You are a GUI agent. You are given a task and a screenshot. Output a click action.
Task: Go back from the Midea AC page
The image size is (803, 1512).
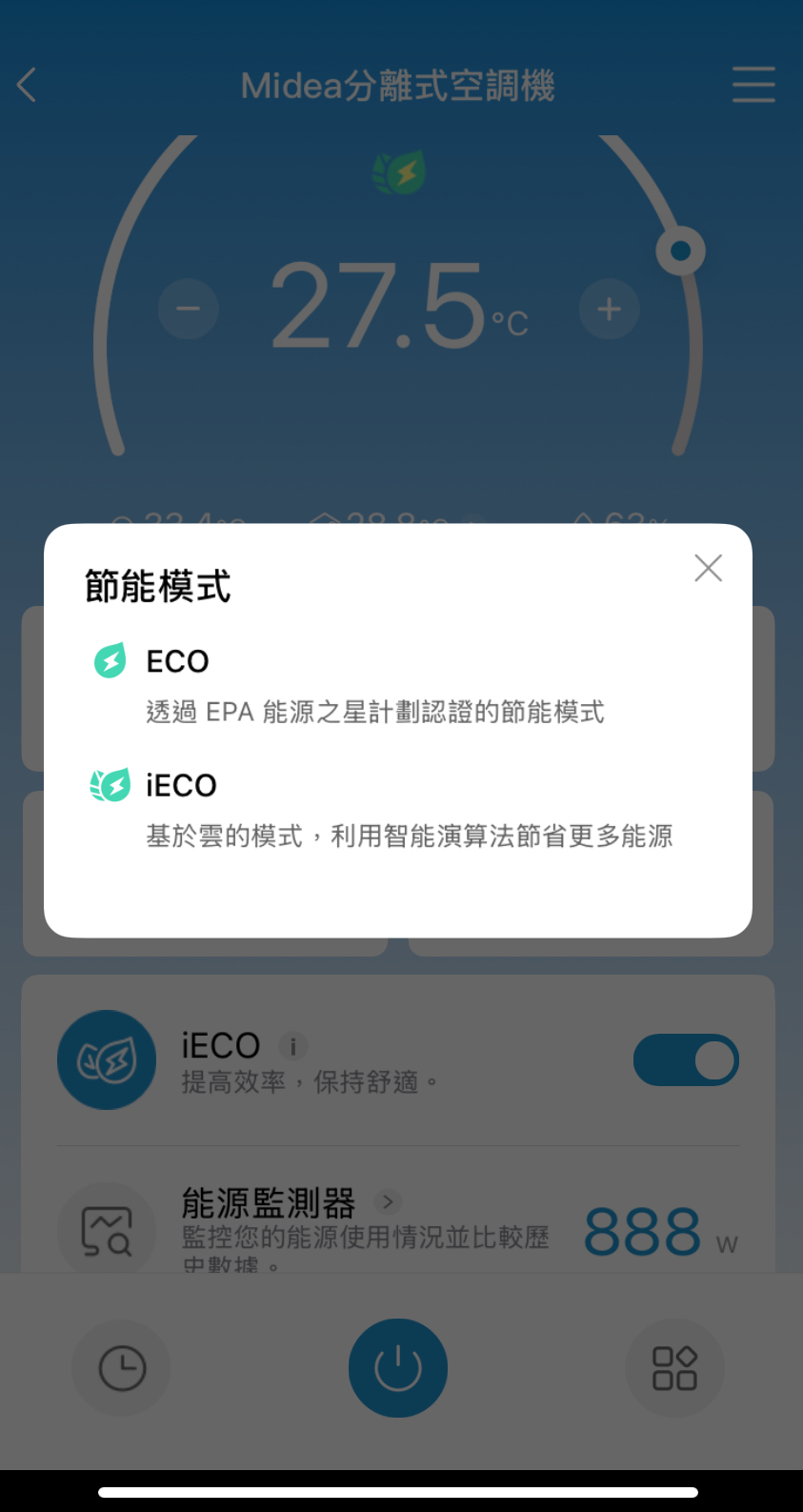[28, 85]
